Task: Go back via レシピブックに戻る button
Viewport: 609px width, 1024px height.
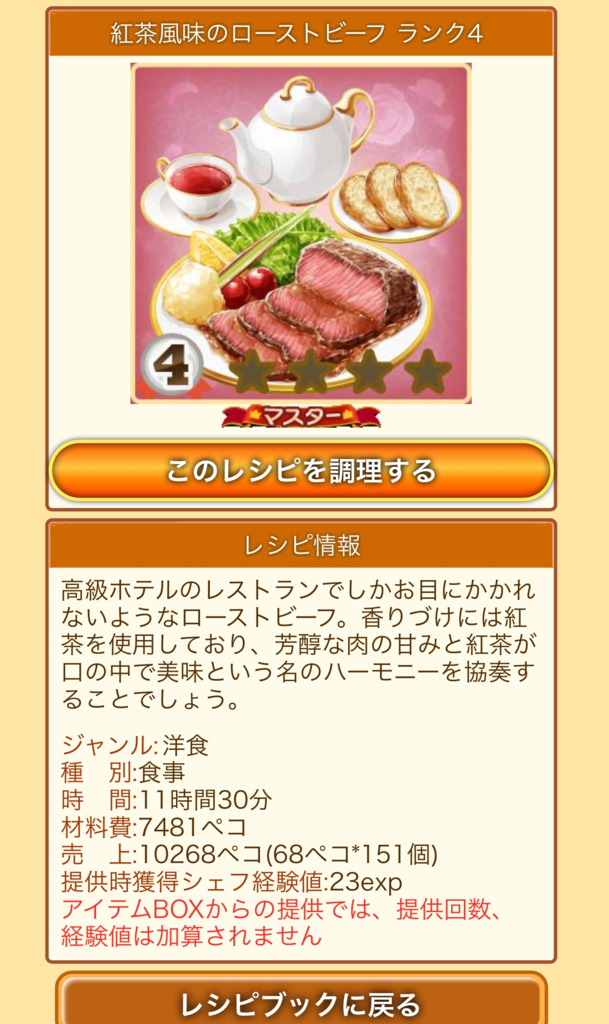Action: pos(301,1001)
